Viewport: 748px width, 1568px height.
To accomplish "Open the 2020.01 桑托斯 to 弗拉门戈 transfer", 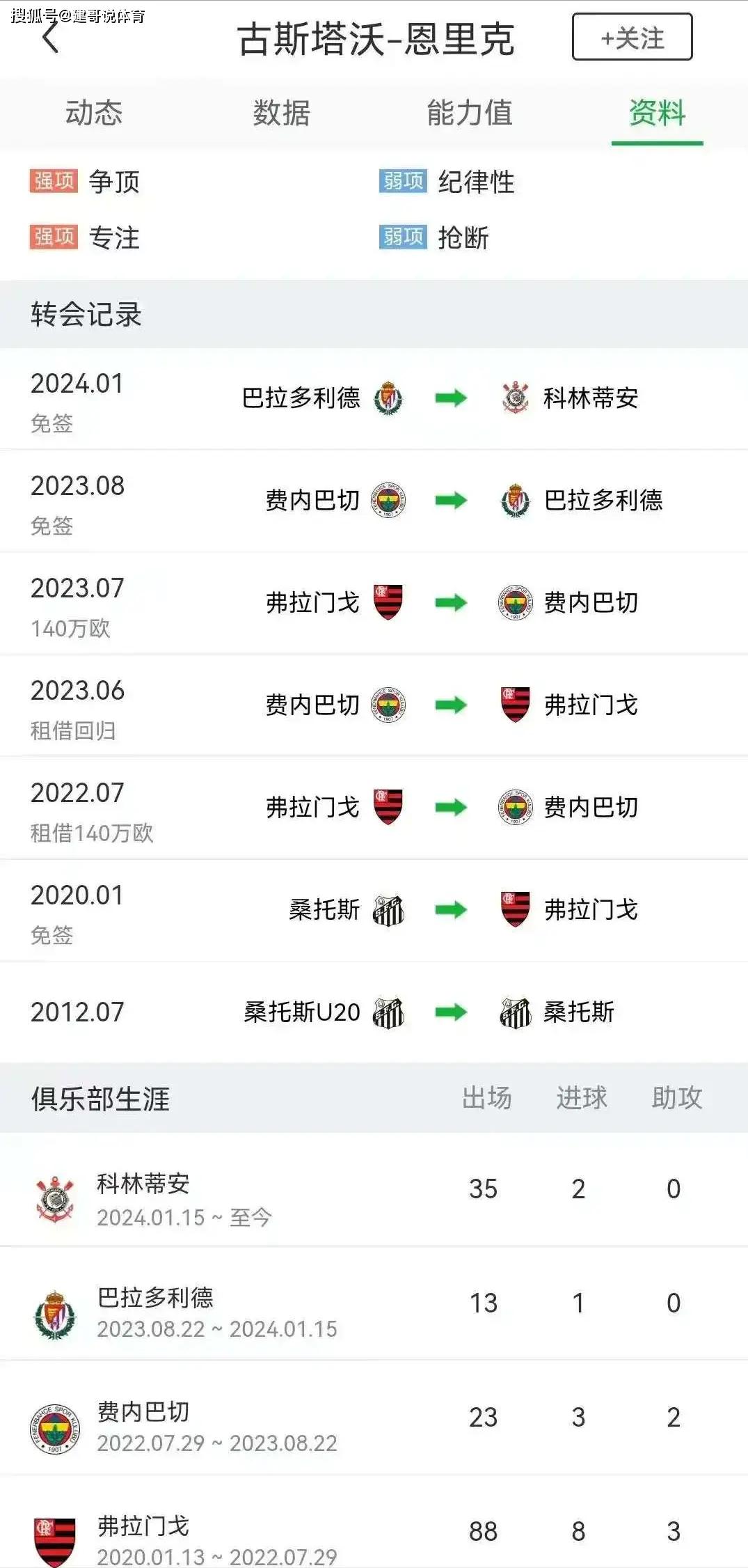I will [374, 911].
